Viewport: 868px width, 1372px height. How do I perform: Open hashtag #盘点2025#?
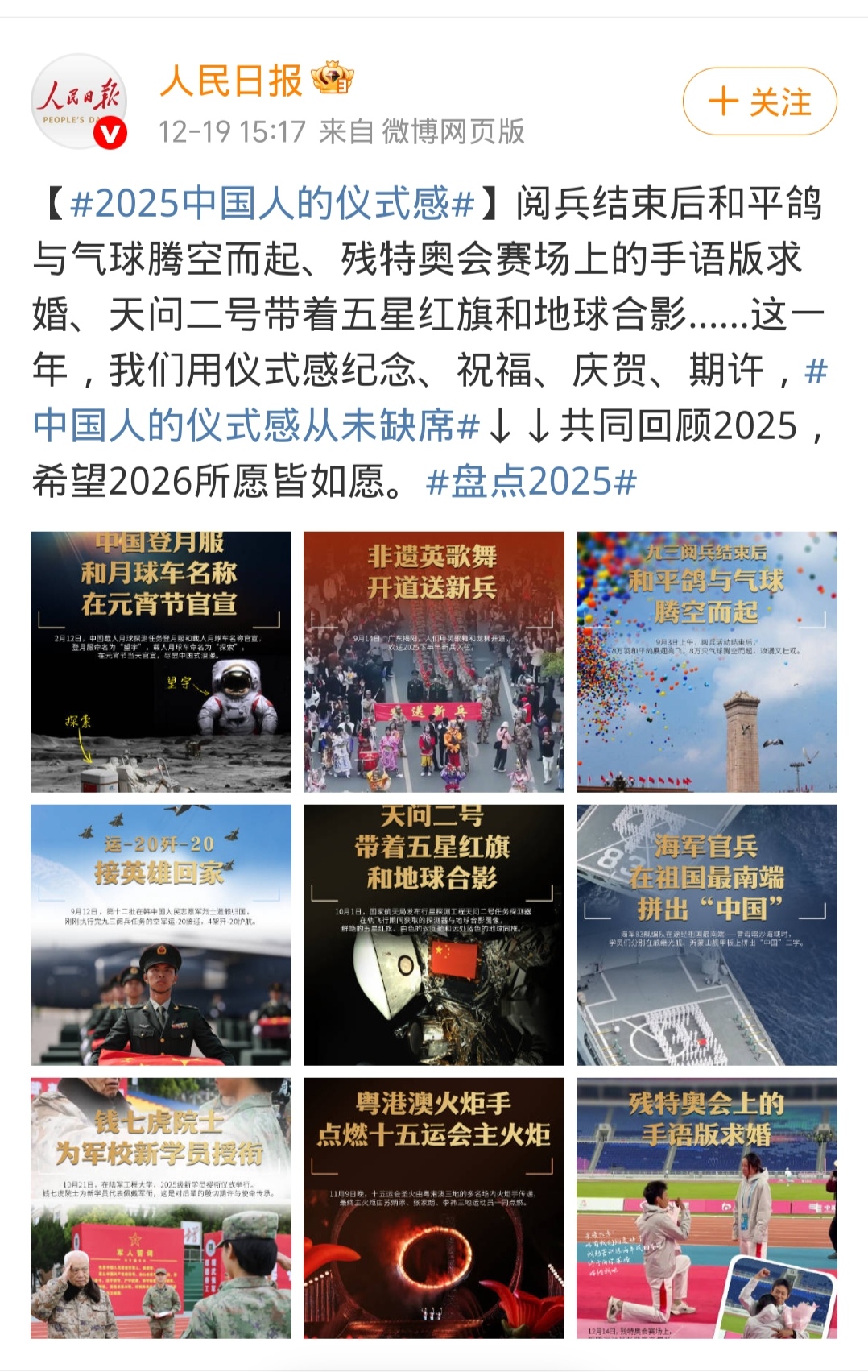tap(531, 482)
